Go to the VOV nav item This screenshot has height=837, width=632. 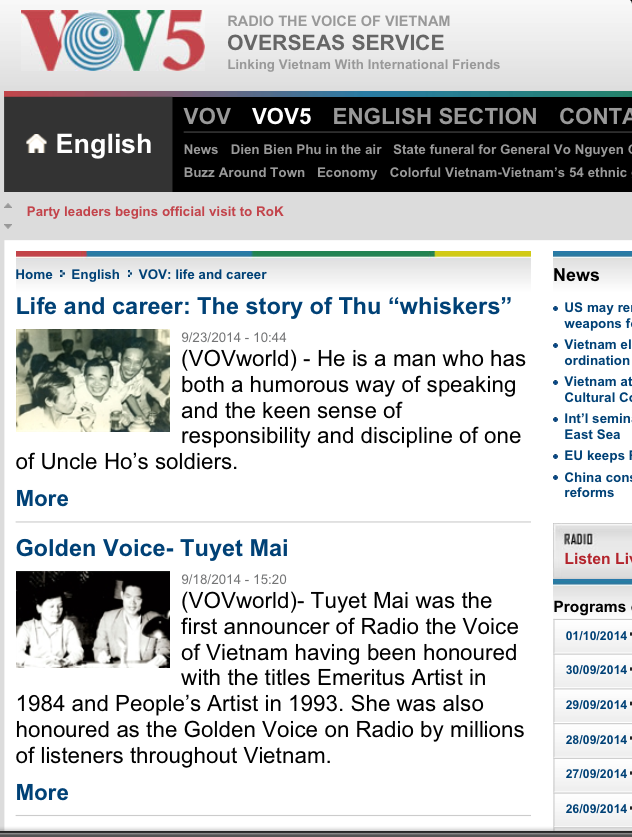[x=206, y=116]
